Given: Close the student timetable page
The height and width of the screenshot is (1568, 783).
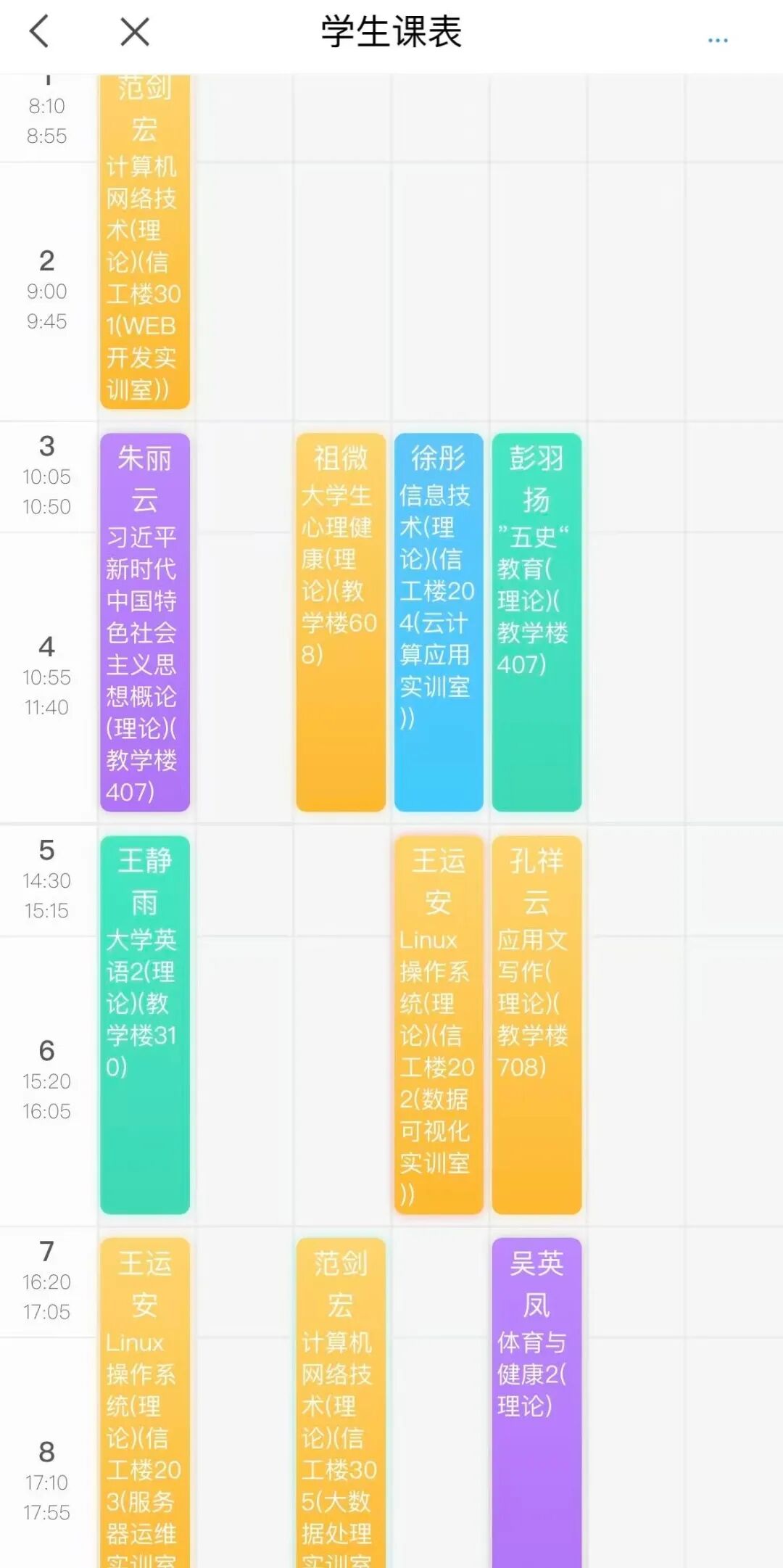Looking at the screenshot, I should coord(135,32).
